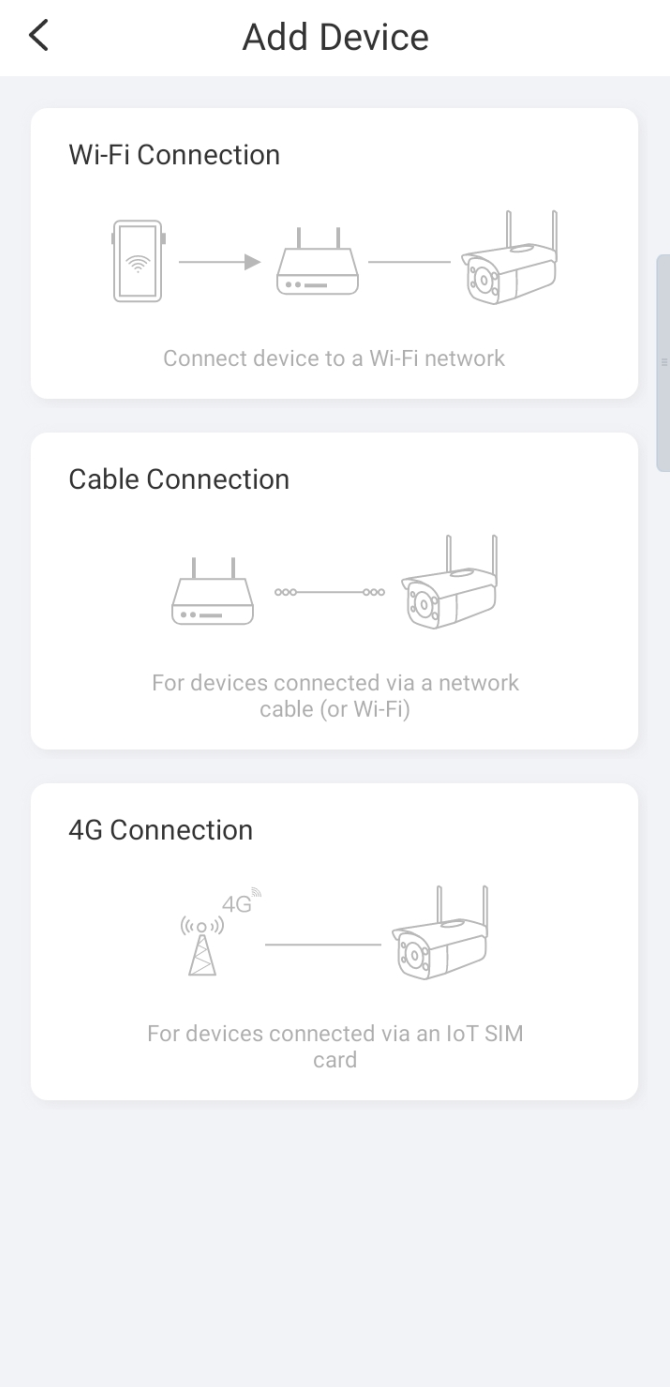Open the 4G Connection setup
The width and height of the screenshot is (670, 1387).
point(334,942)
